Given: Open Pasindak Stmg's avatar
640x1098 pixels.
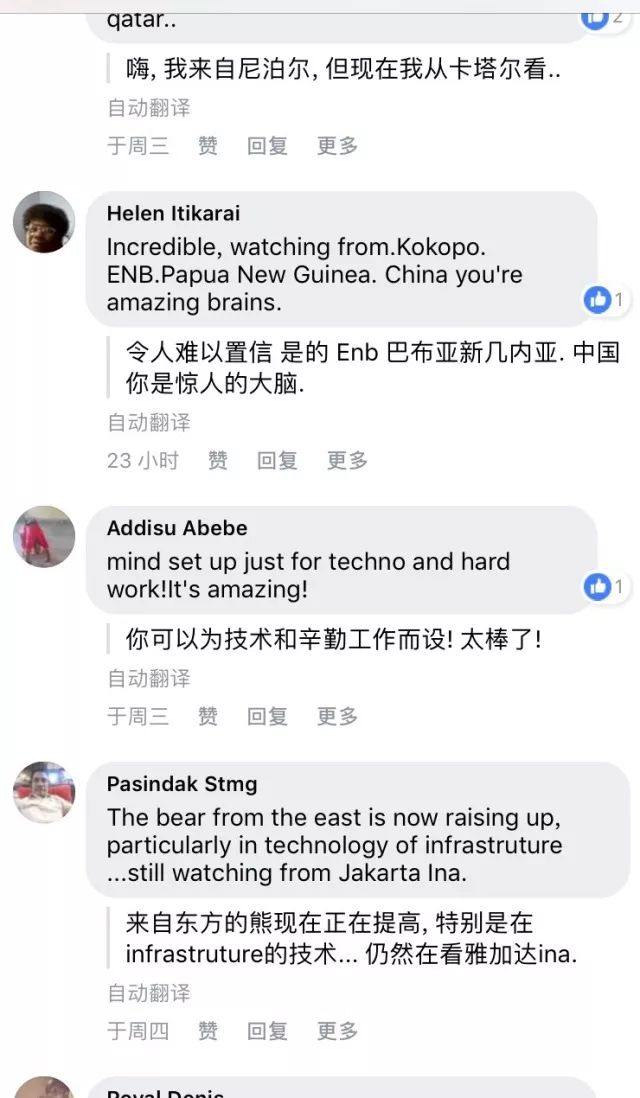Looking at the screenshot, I should tap(44, 793).
